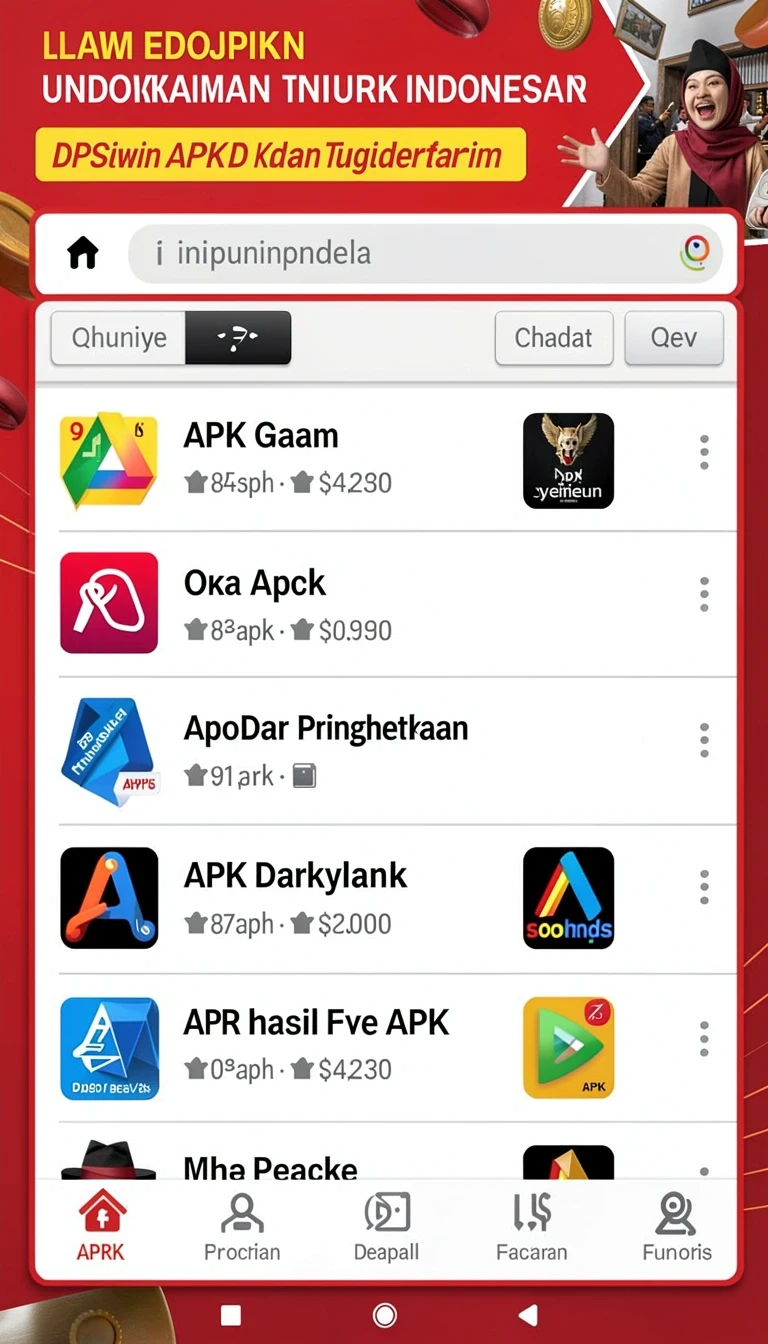Image resolution: width=768 pixels, height=1344 pixels.
Task: Switch to the Procrian tab
Action: pyautogui.click(x=242, y=1226)
